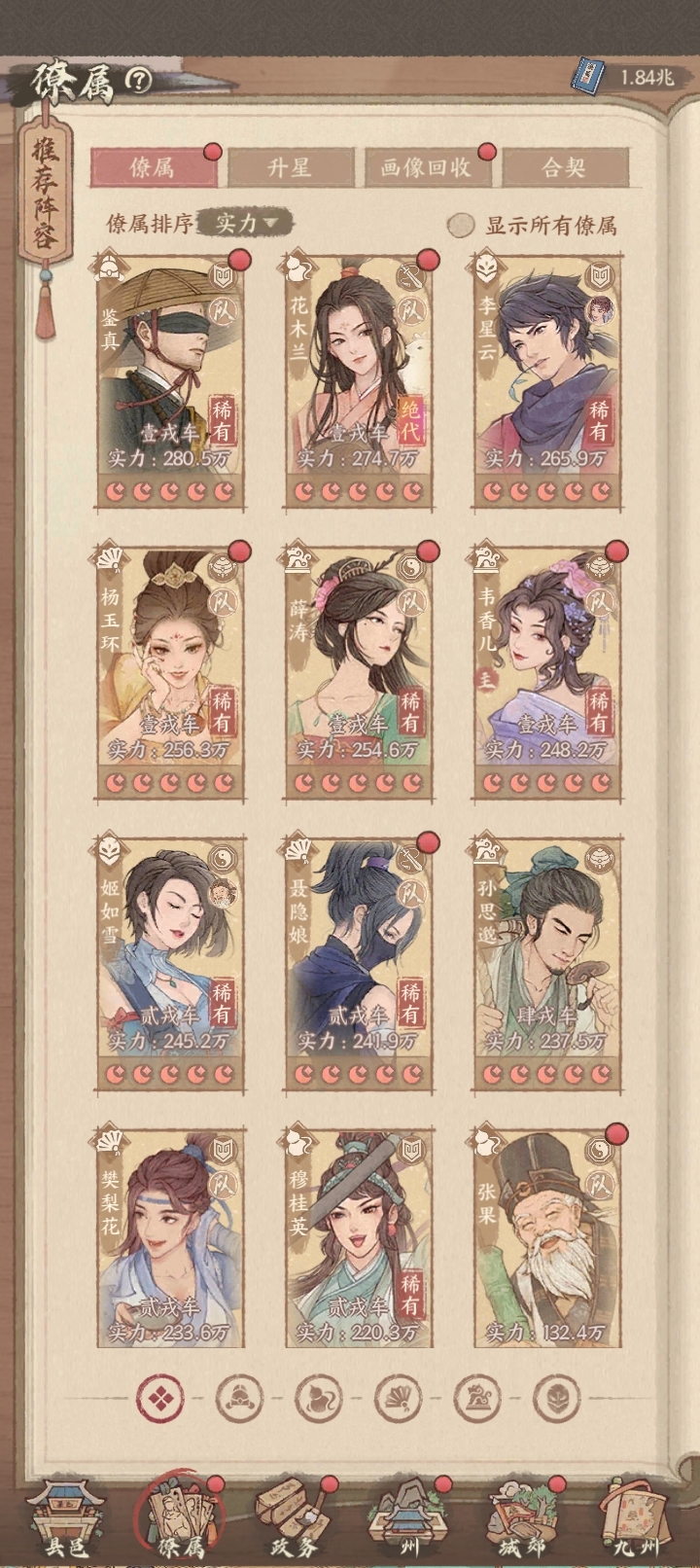Viewport: 700px width, 1568px height.
Task: Expand the 实力 sort dropdown
Action: pyautogui.click(x=245, y=224)
